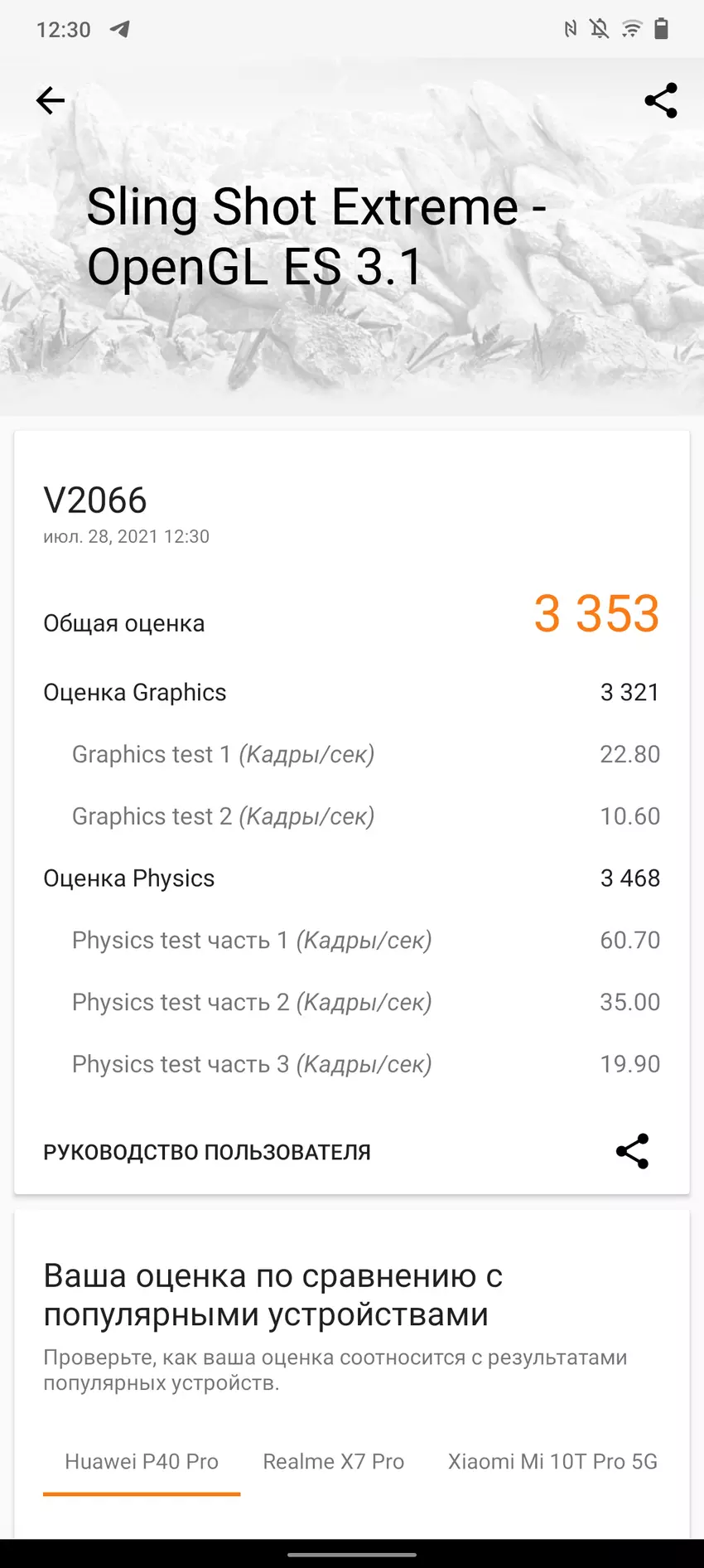The image size is (704, 1568).
Task: Open the Xiaomi Mi 10T Pro 5G tab
Action: tap(551, 1461)
